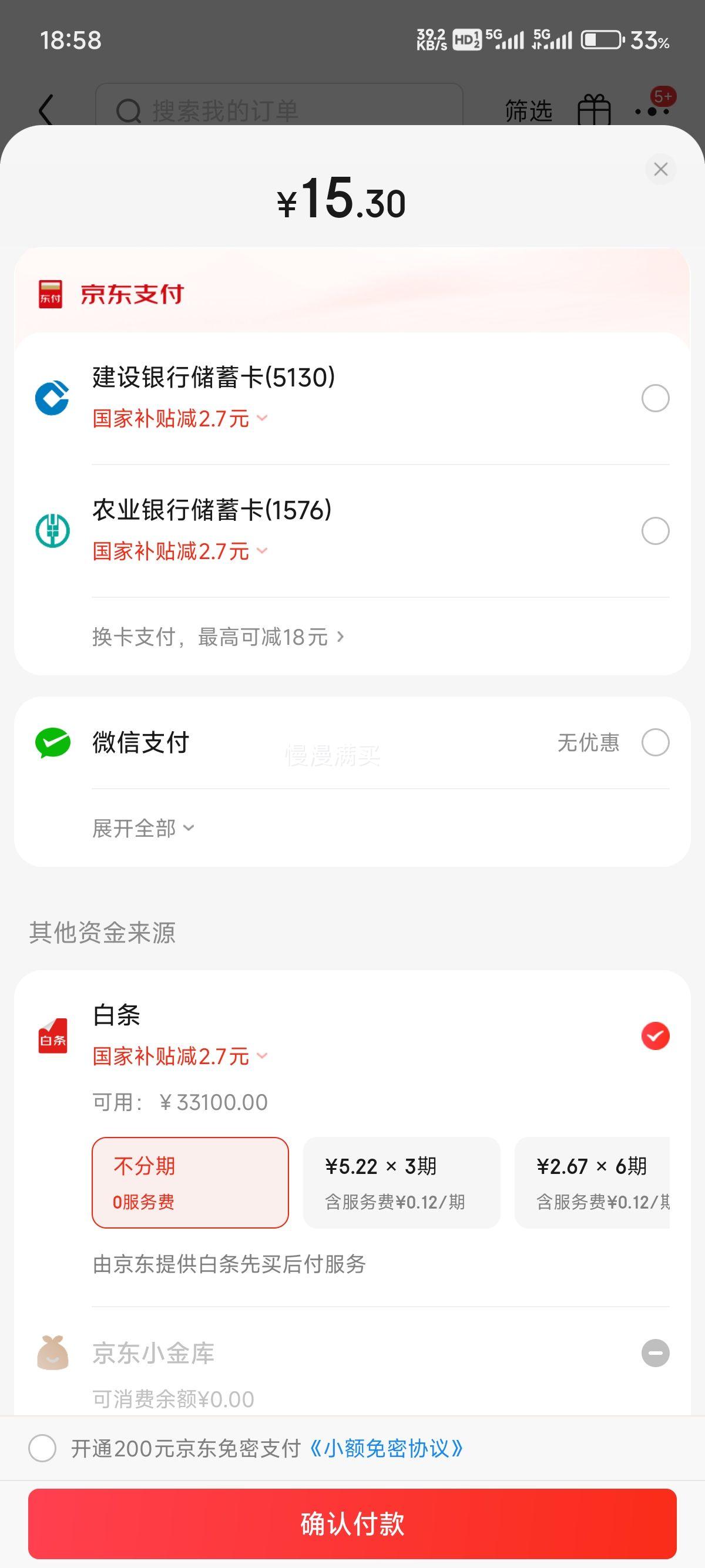This screenshot has height=1568, width=705.
Task: Toggle the 白条 payment selection
Action: click(655, 1036)
